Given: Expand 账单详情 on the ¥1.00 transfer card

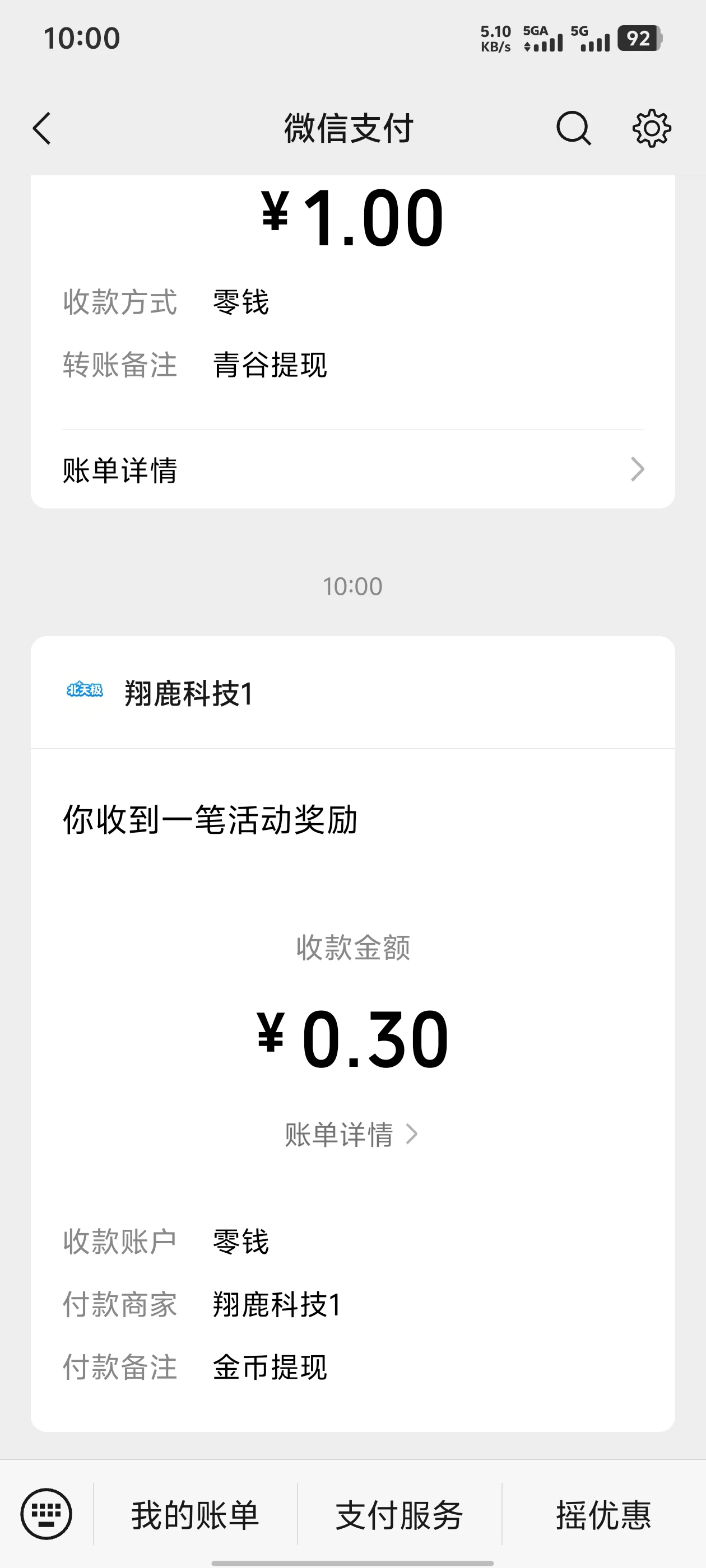Looking at the screenshot, I should [118, 470].
